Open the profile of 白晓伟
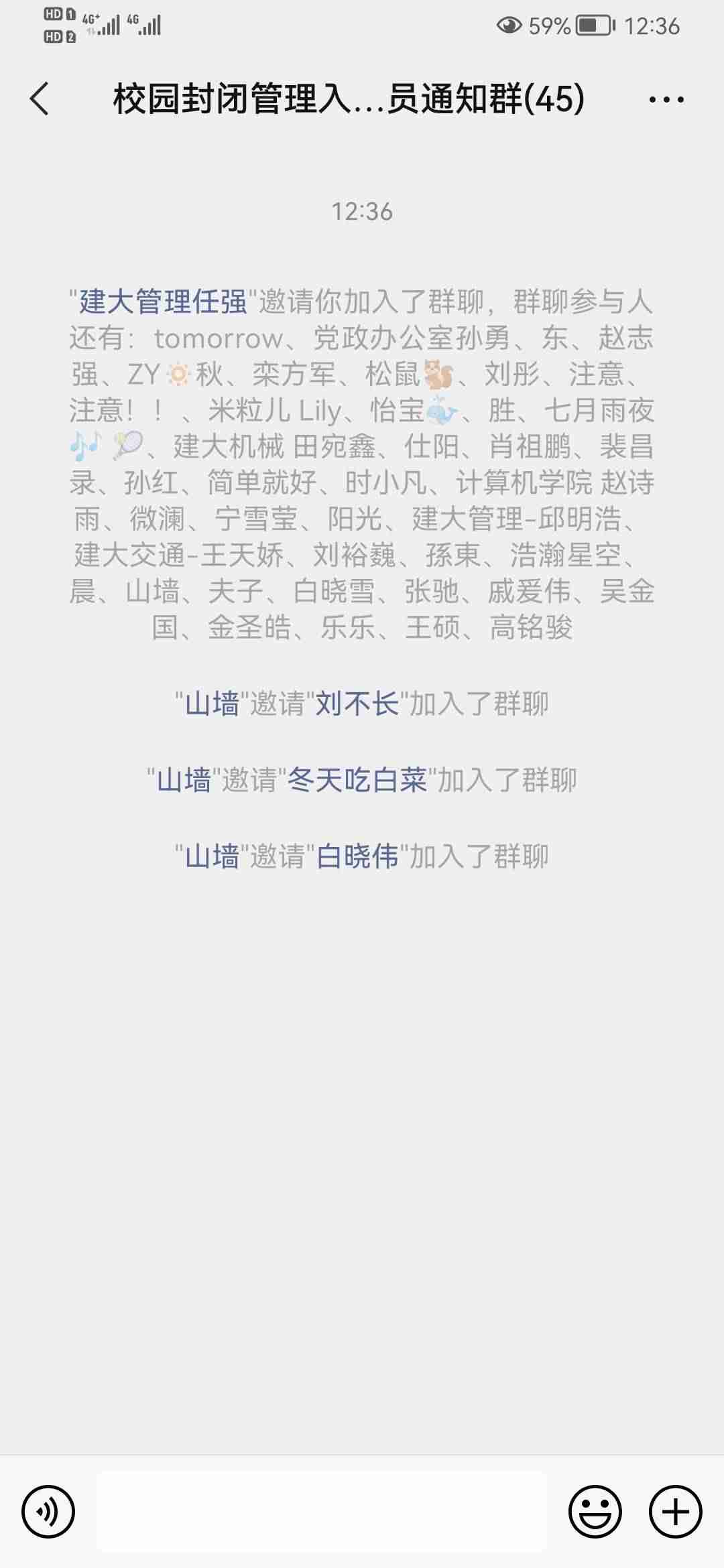This screenshot has width=724, height=1568. (357, 857)
